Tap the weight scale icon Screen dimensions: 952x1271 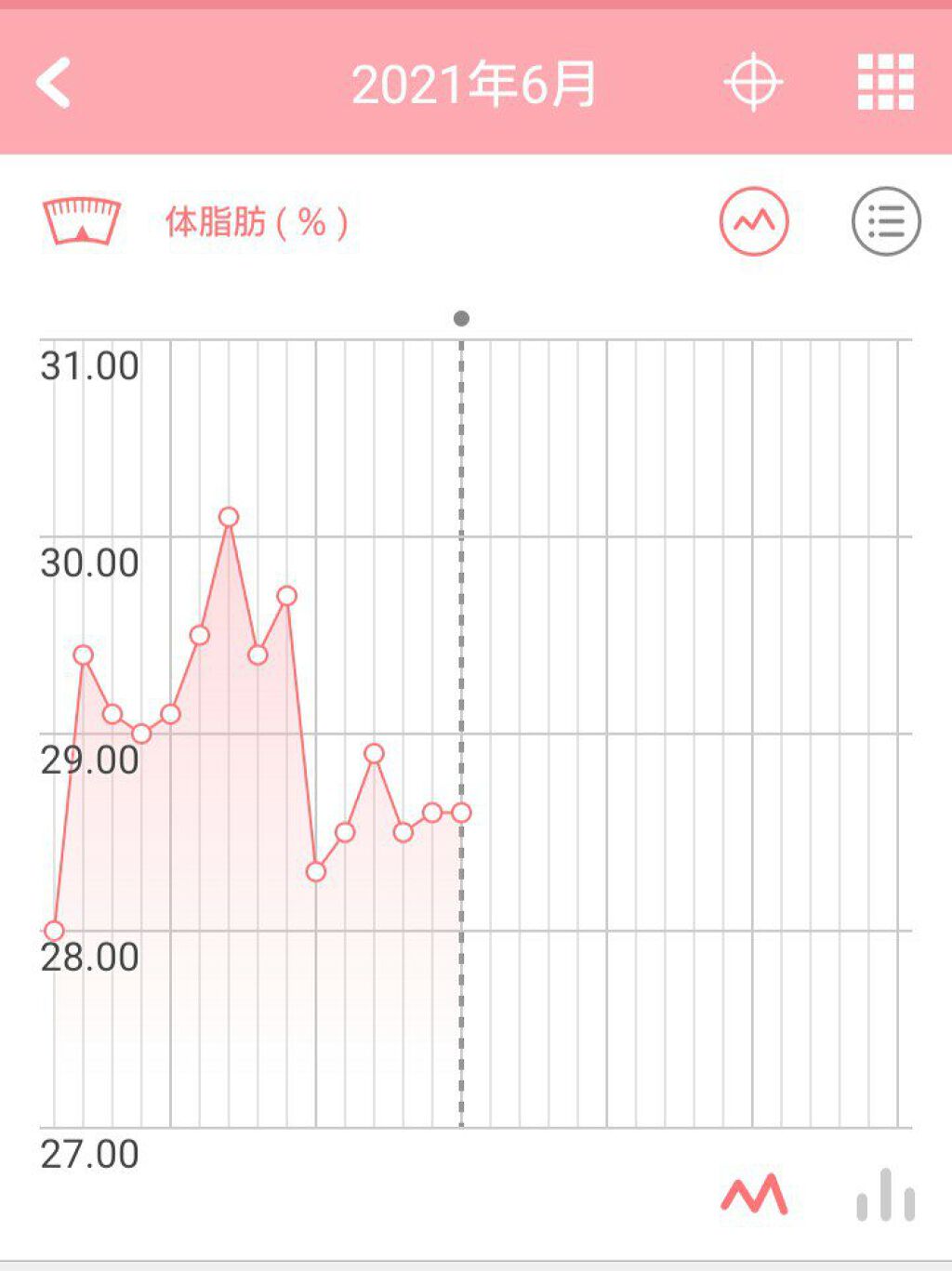84,221
